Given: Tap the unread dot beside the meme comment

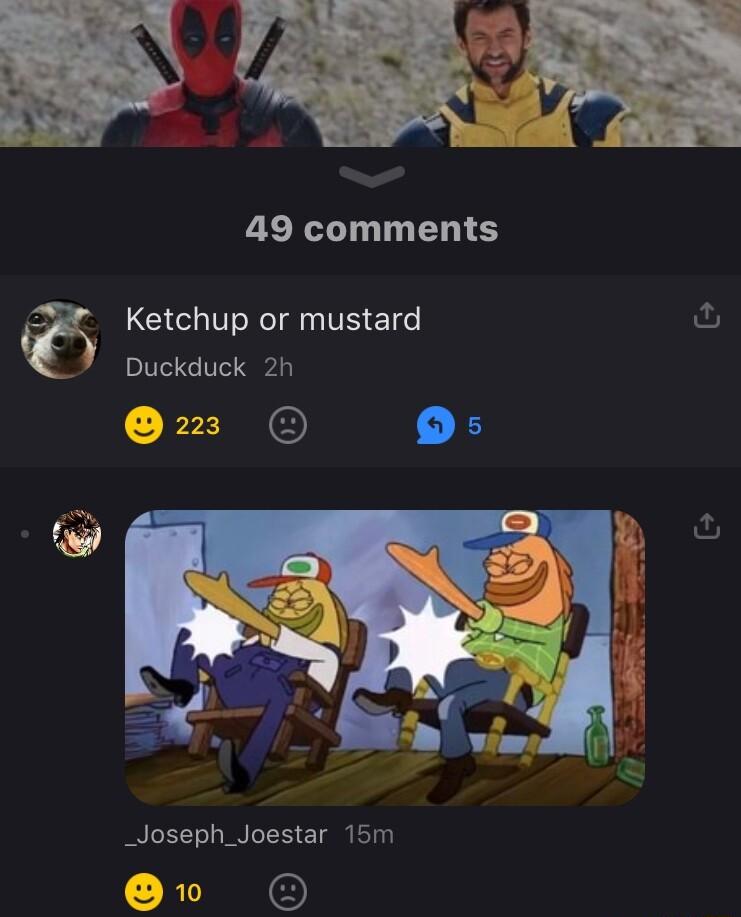Looking at the screenshot, I should 23,533.
